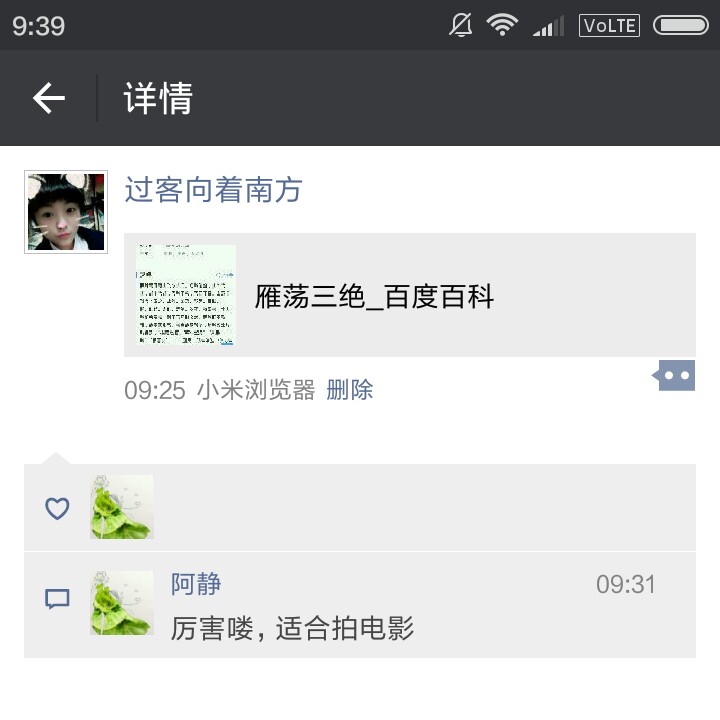Open the 过客向着南方 profile name link

213,190
